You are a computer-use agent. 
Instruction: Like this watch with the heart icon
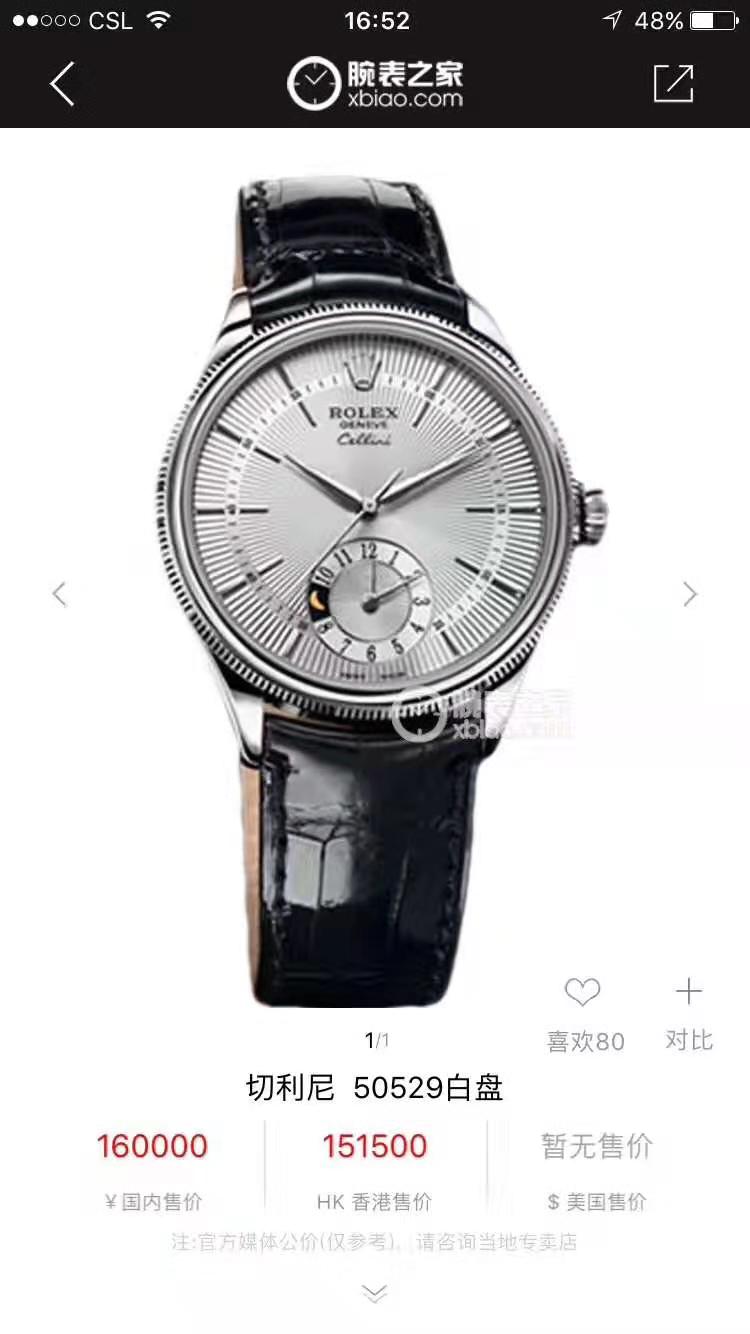tap(582, 993)
